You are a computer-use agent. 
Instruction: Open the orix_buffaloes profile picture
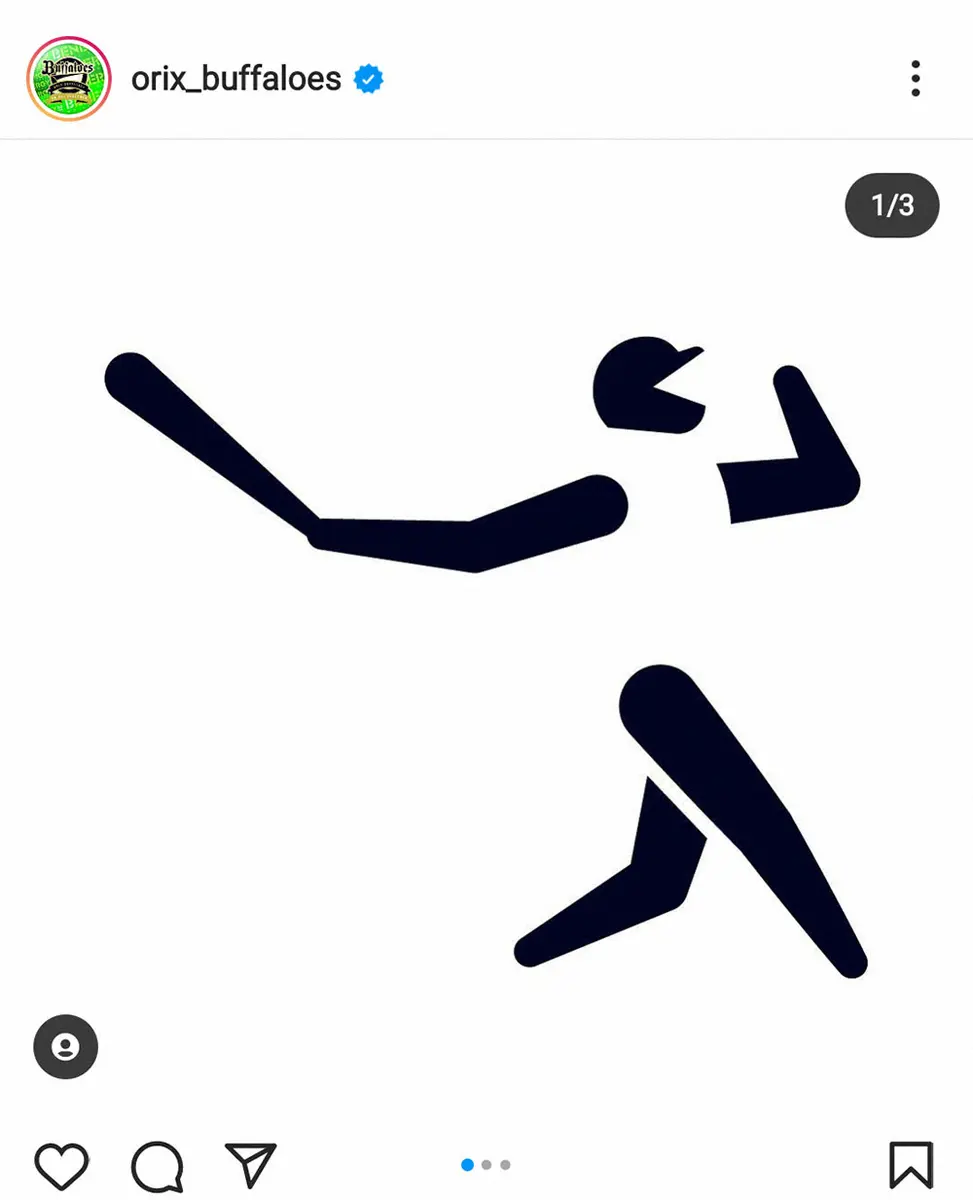[x=68, y=78]
